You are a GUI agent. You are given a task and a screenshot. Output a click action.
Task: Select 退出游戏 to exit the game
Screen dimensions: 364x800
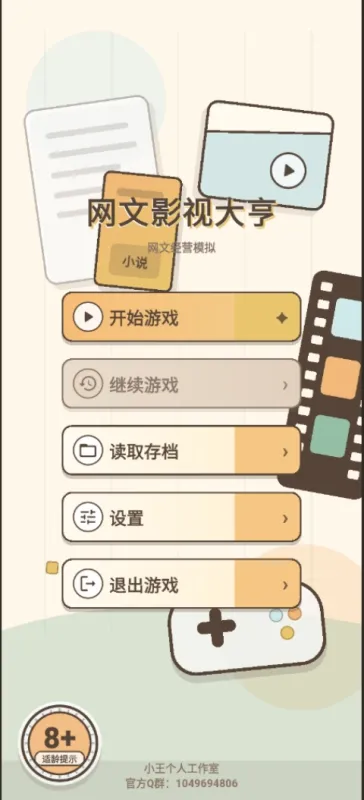[x=181, y=584]
